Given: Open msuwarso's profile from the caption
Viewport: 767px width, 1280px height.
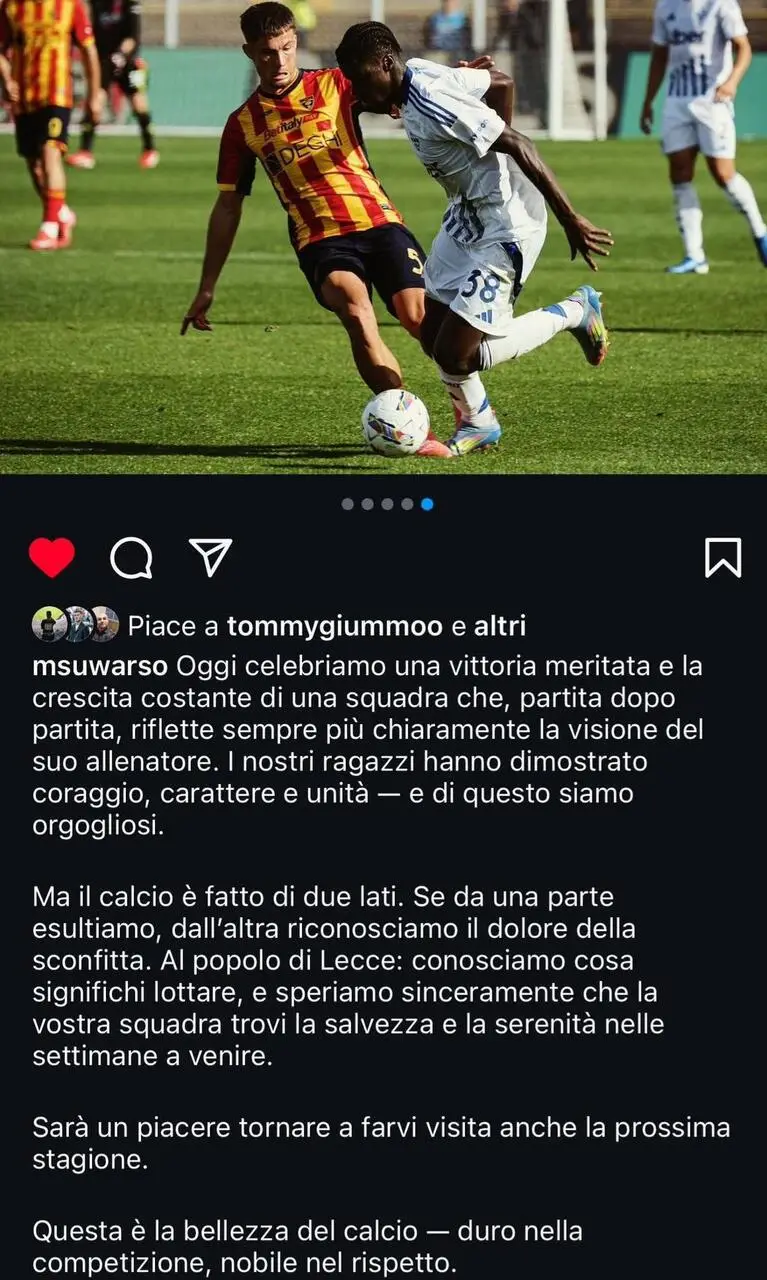Looking at the screenshot, I should pyautogui.click(x=101, y=665).
